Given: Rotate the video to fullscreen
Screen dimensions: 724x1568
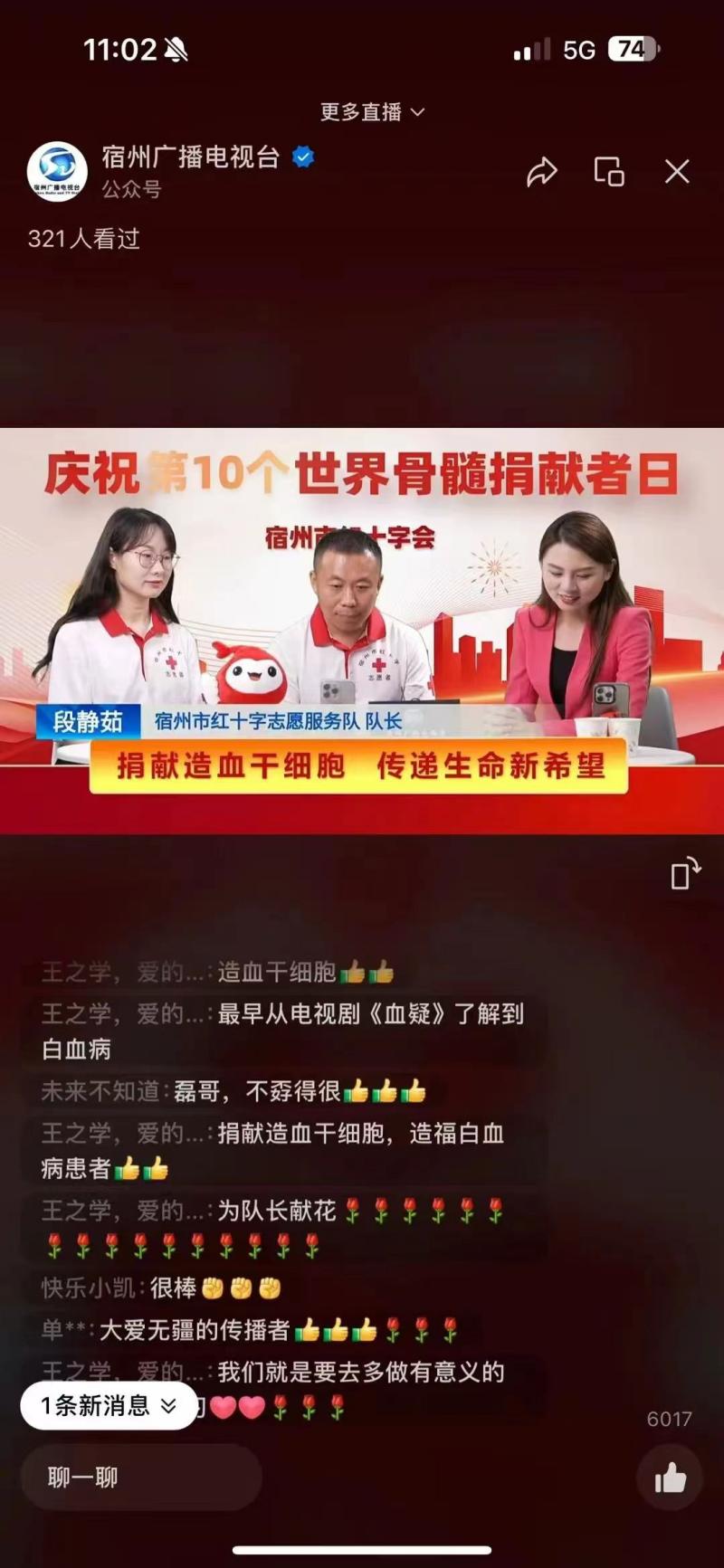Looking at the screenshot, I should pyautogui.click(x=685, y=873).
